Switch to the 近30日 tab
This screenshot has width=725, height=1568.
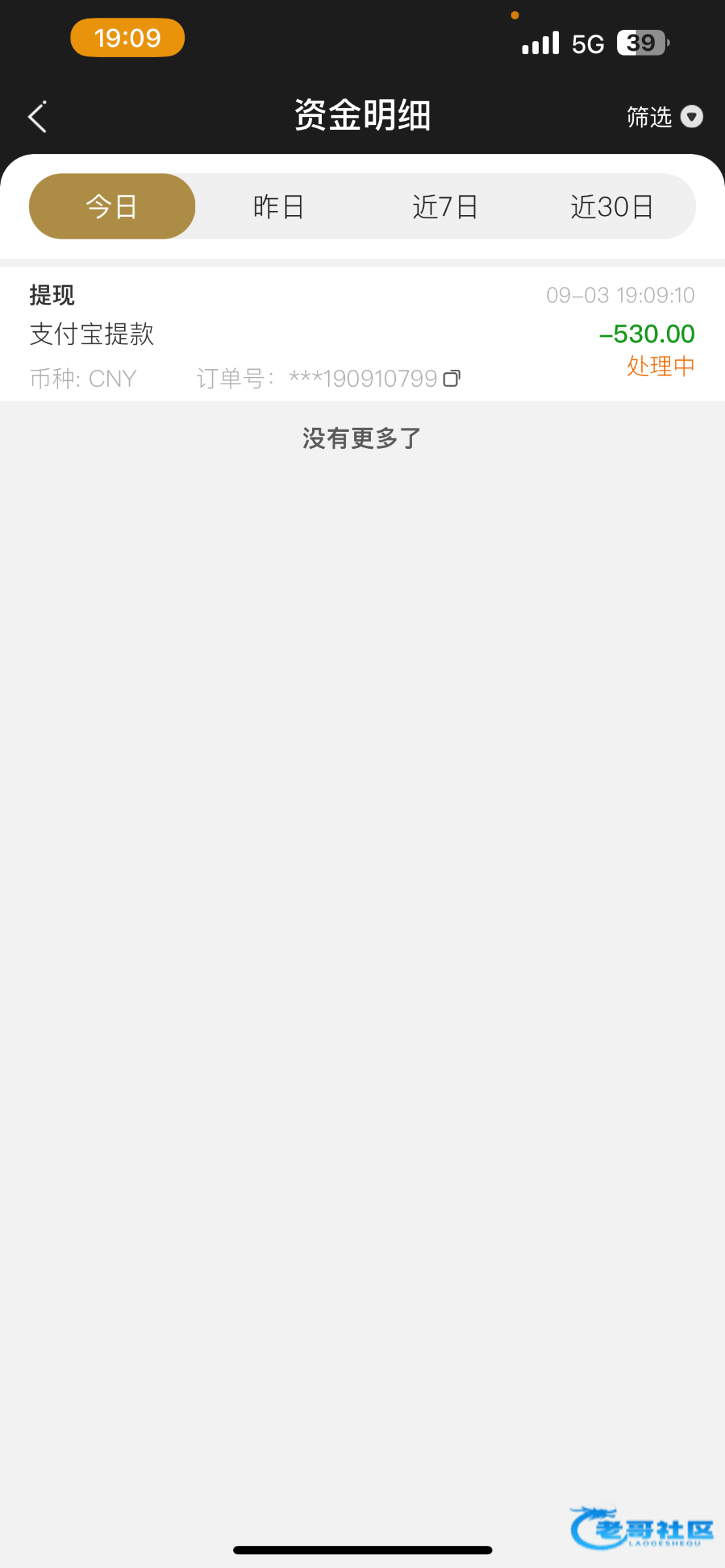point(612,206)
